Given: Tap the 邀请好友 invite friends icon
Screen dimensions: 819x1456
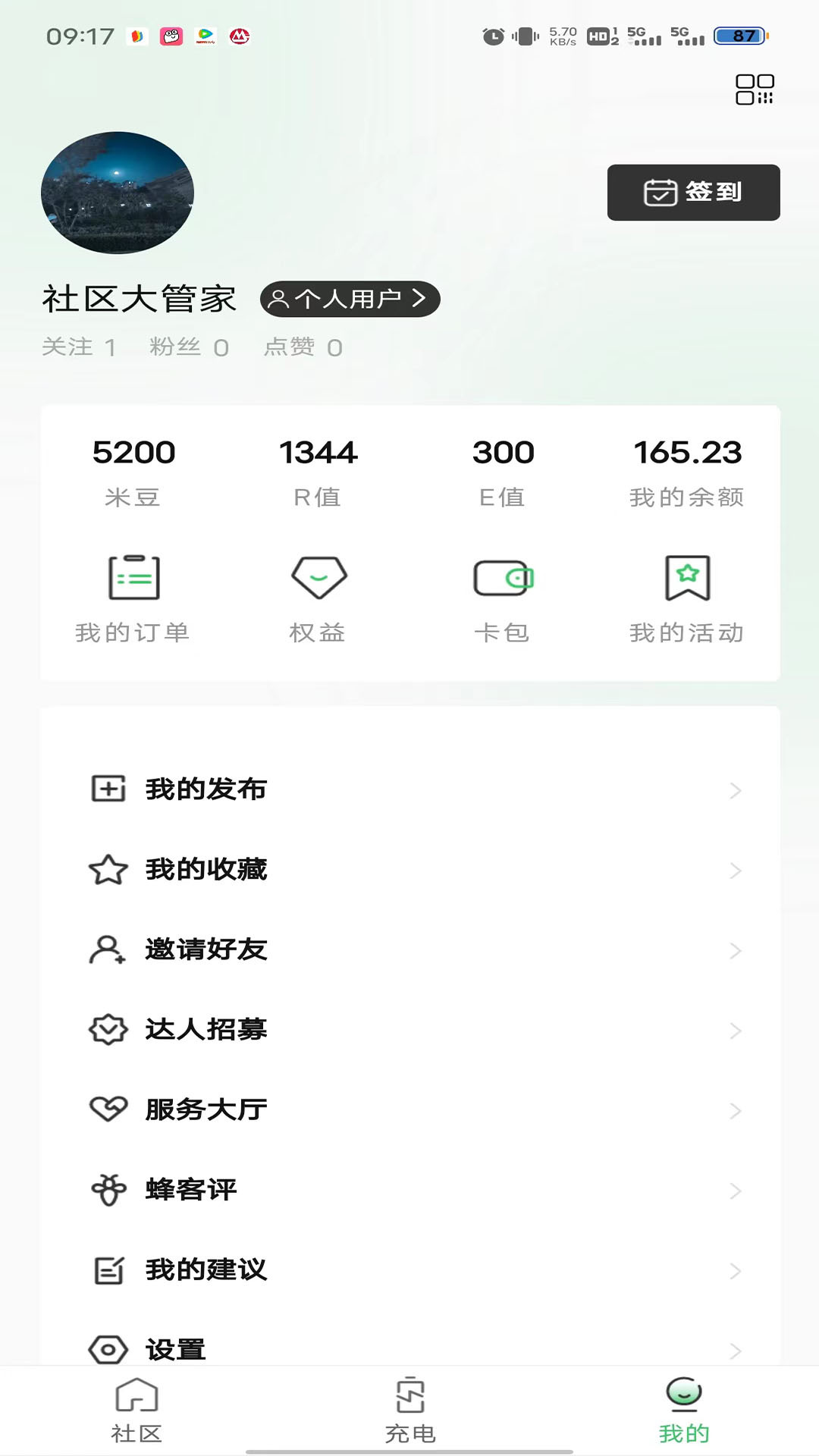Looking at the screenshot, I should [x=106, y=950].
